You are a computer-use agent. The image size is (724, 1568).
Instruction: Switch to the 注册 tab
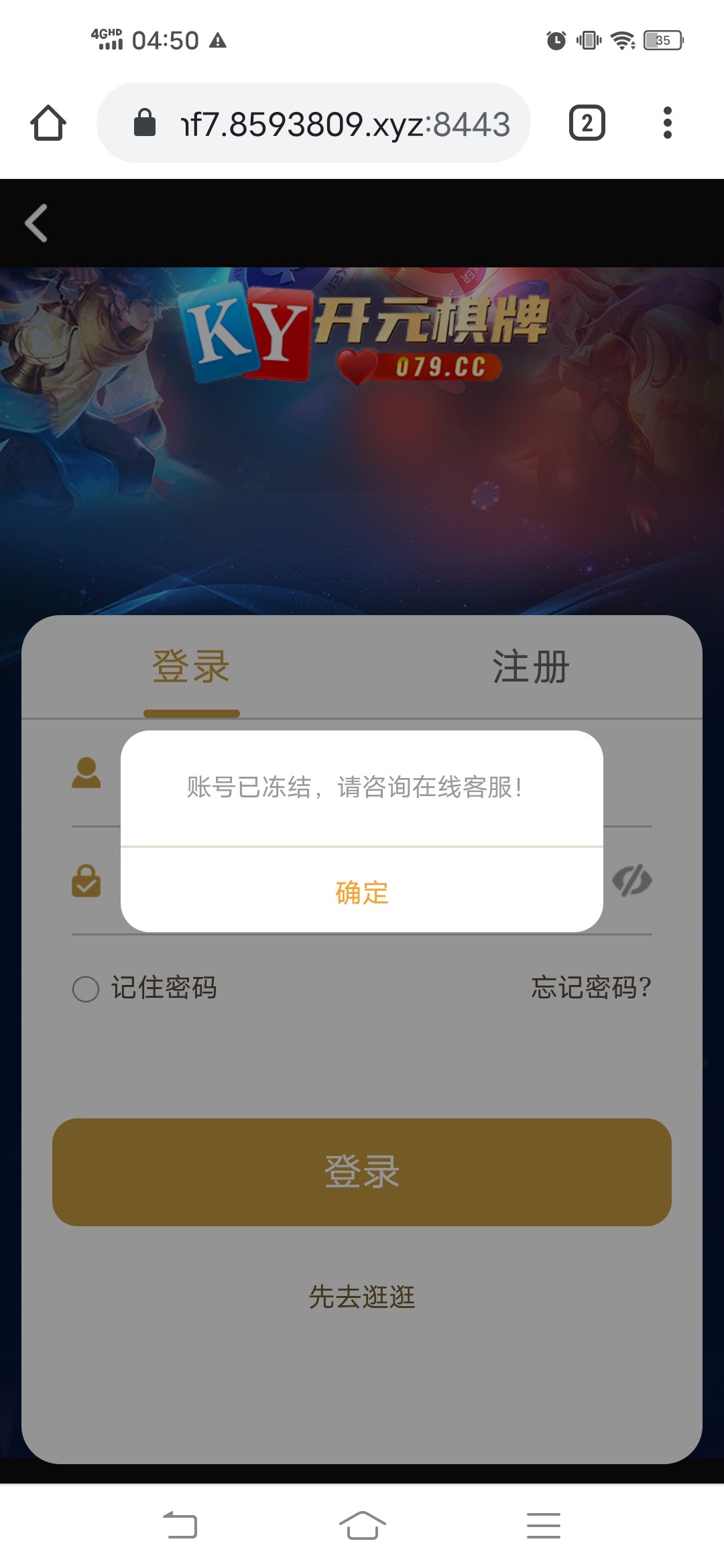(531, 667)
